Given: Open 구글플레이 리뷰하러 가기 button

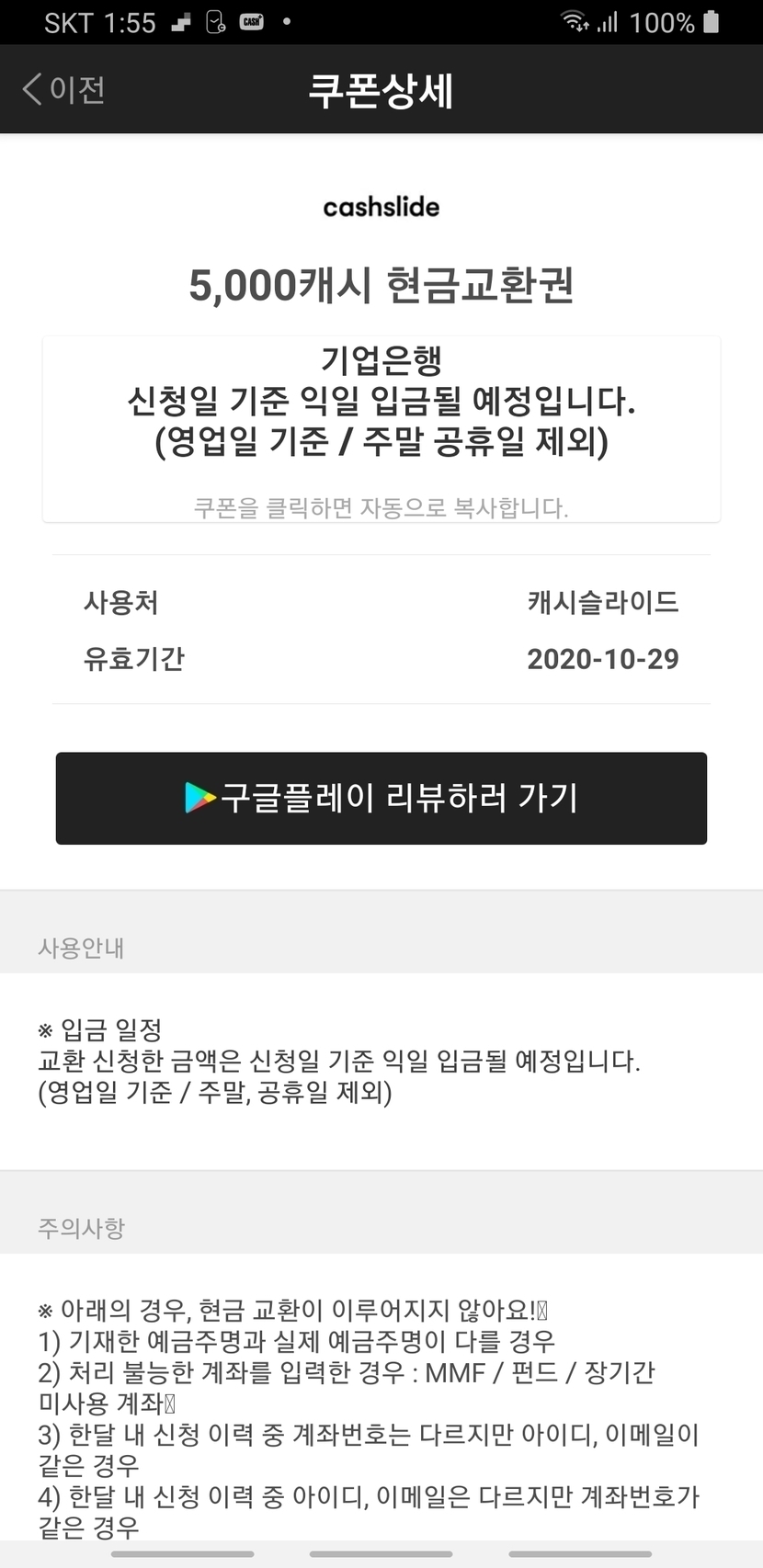Looking at the screenshot, I should pyautogui.click(x=381, y=798).
